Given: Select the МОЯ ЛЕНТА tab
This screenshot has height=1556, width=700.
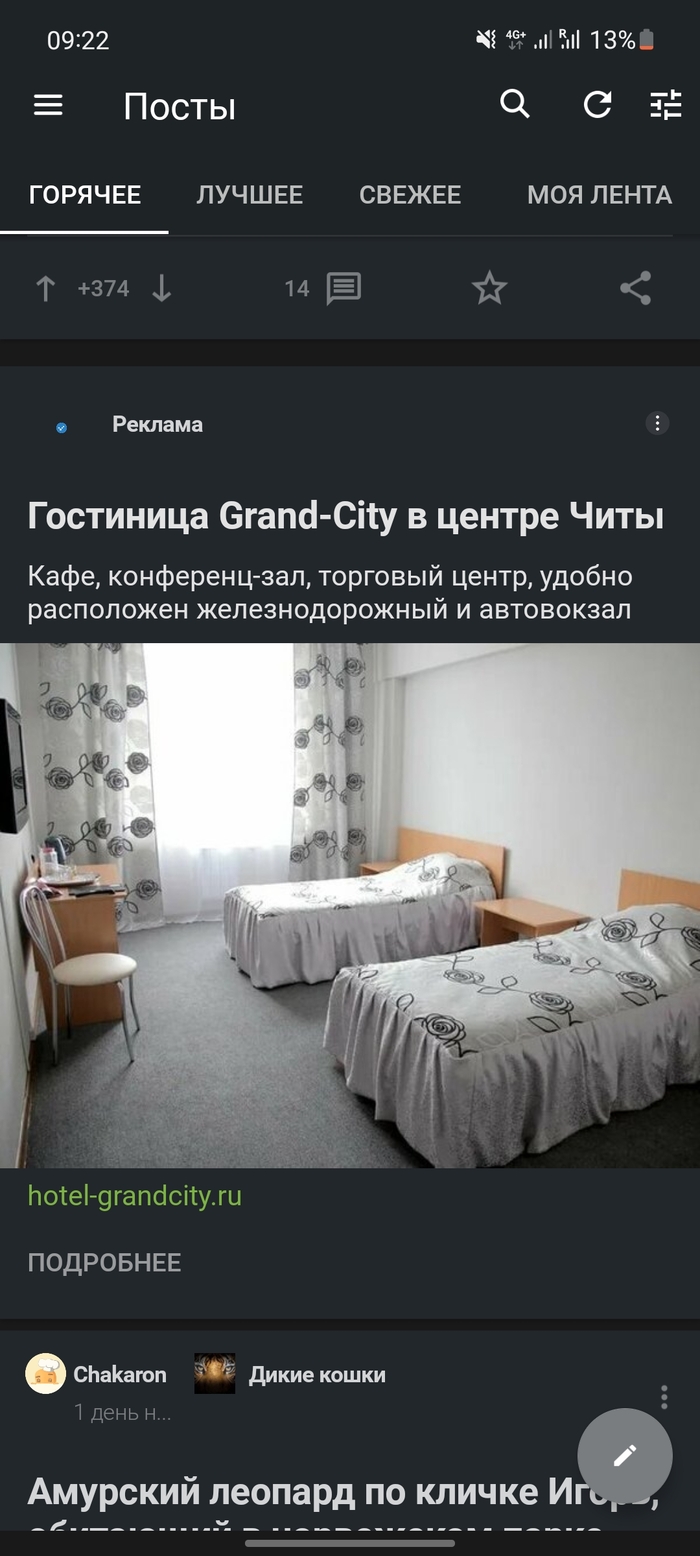Looking at the screenshot, I should coord(599,195).
